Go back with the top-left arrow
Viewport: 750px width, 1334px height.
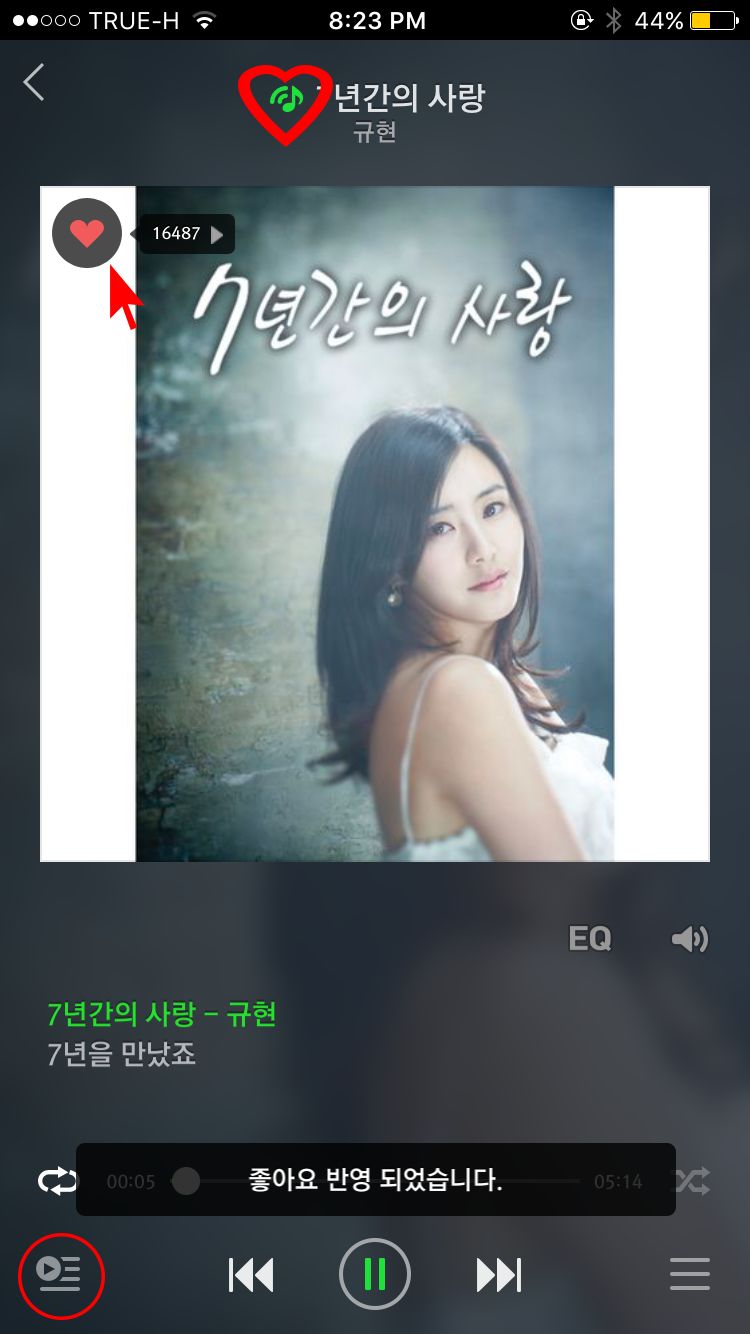pos(34,82)
